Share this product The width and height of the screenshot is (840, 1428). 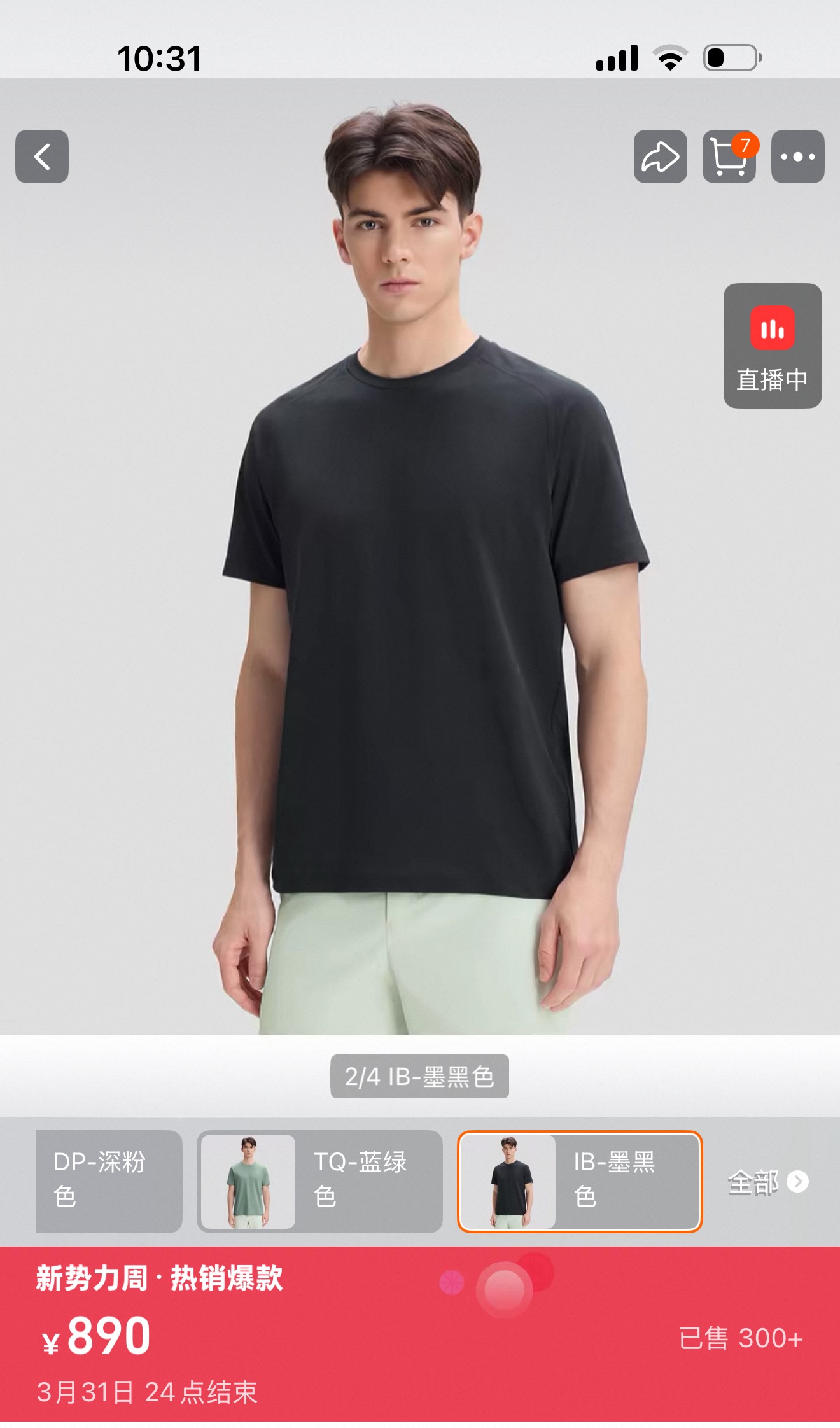pyautogui.click(x=660, y=157)
